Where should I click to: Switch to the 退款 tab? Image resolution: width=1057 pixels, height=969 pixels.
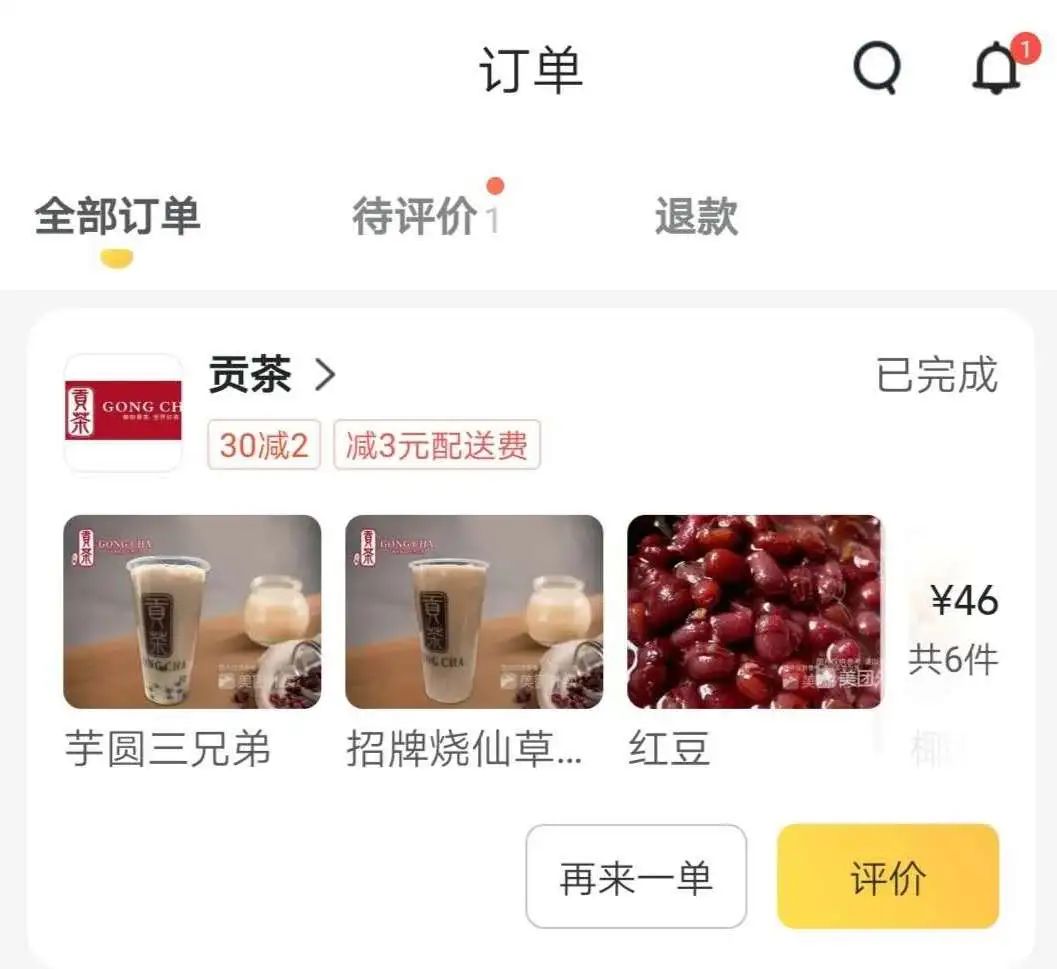(x=696, y=216)
